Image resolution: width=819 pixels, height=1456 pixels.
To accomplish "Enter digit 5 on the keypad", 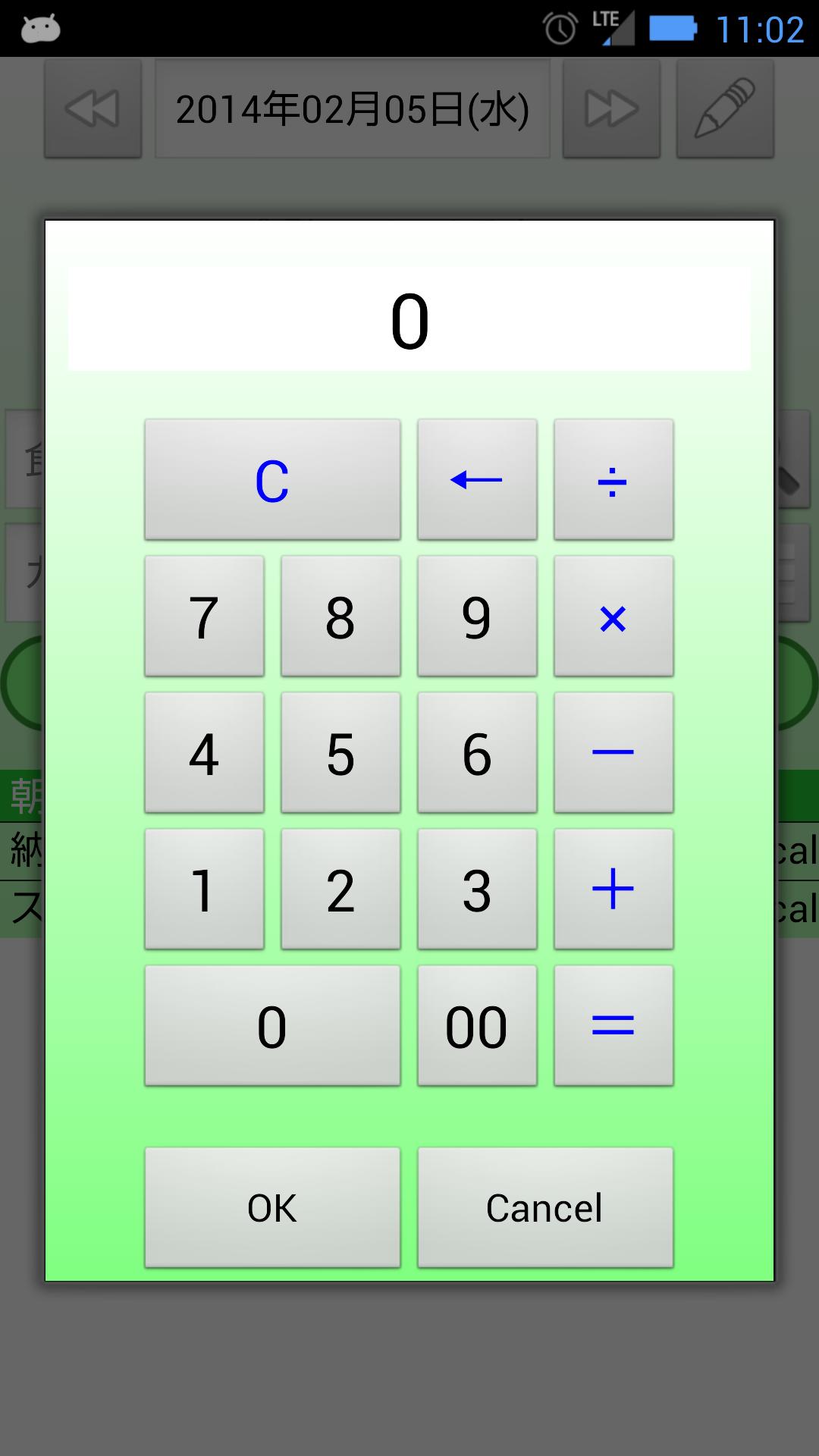I will [x=340, y=752].
